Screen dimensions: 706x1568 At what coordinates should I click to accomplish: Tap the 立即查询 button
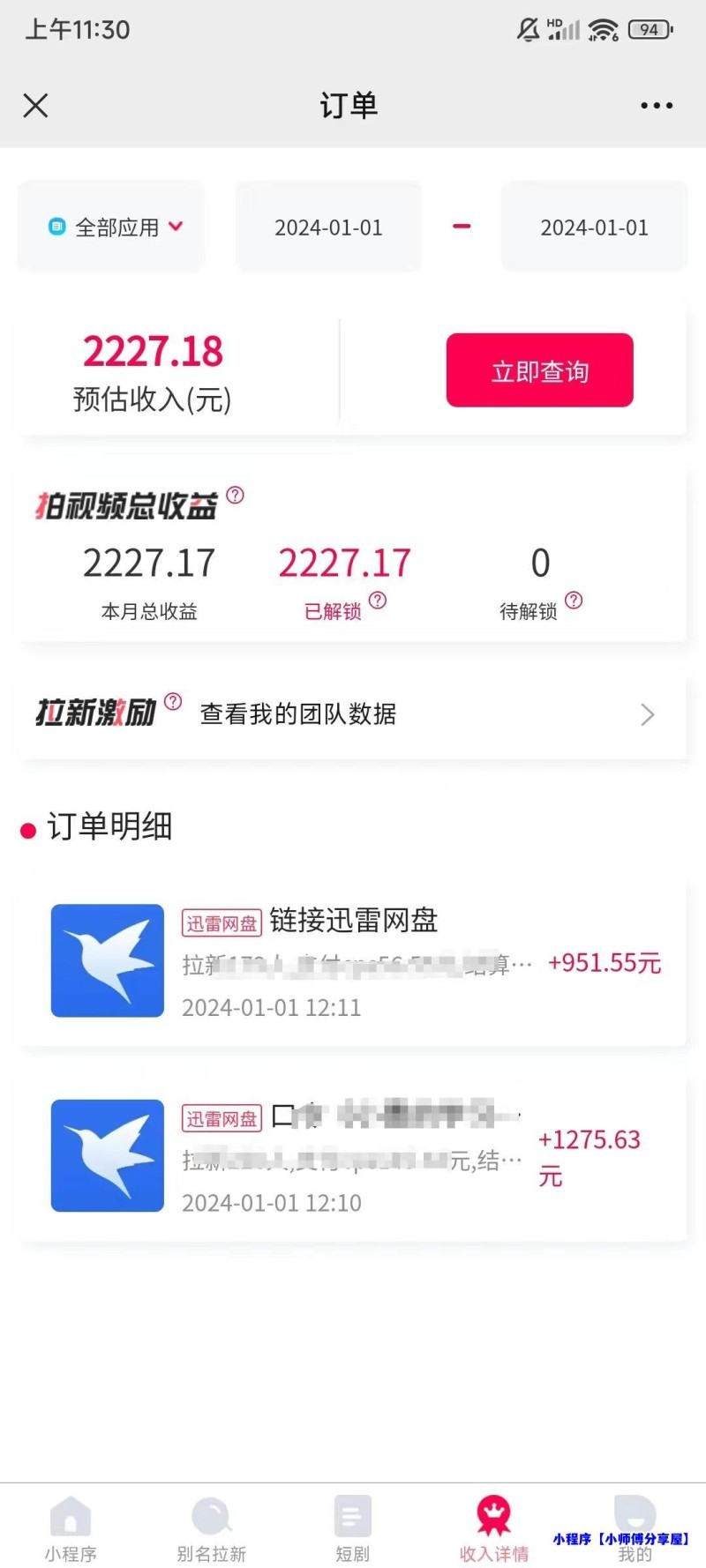pyautogui.click(x=539, y=370)
